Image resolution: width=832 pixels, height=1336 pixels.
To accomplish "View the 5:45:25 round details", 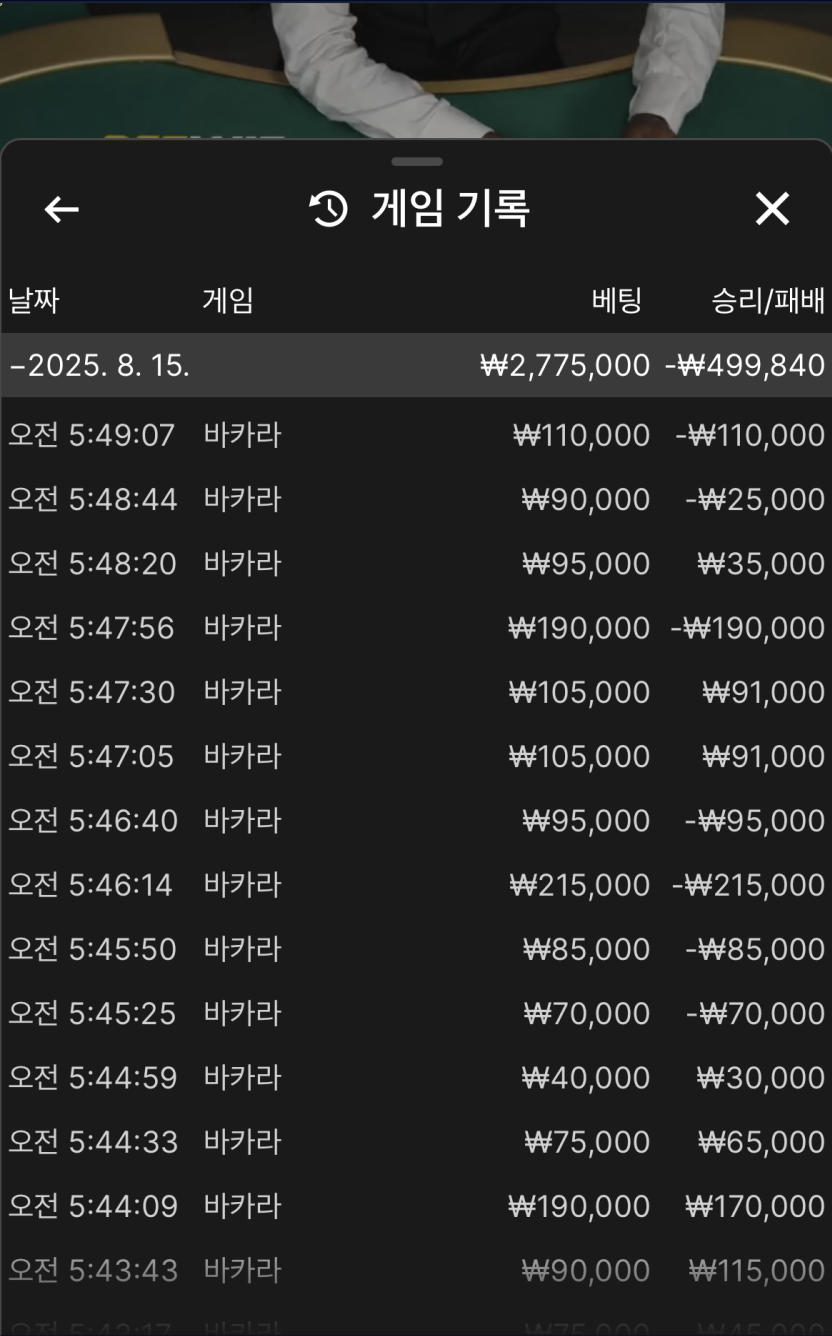I will pyautogui.click(x=416, y=1013).
